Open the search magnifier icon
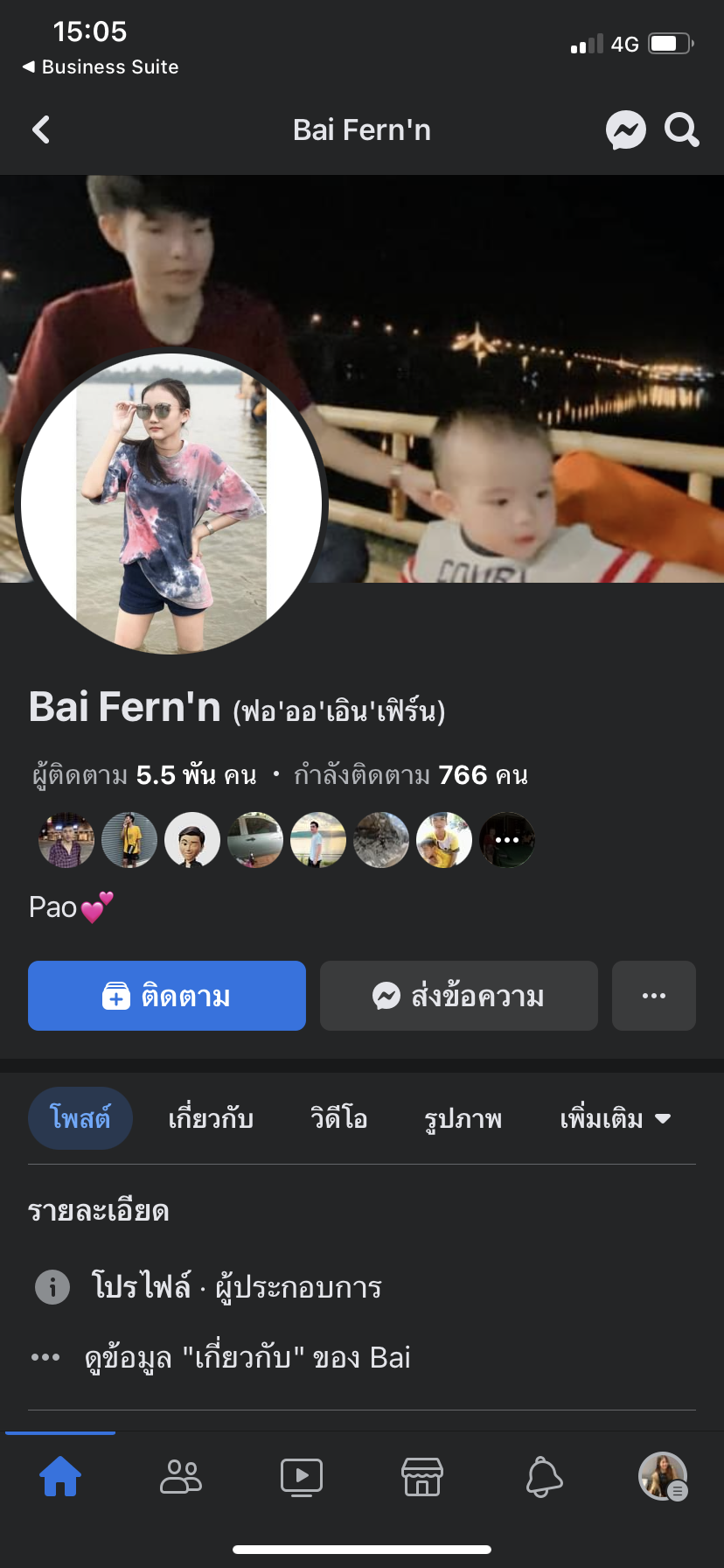The height and width of the screenshot is (1568, 724). click(682, 130)
